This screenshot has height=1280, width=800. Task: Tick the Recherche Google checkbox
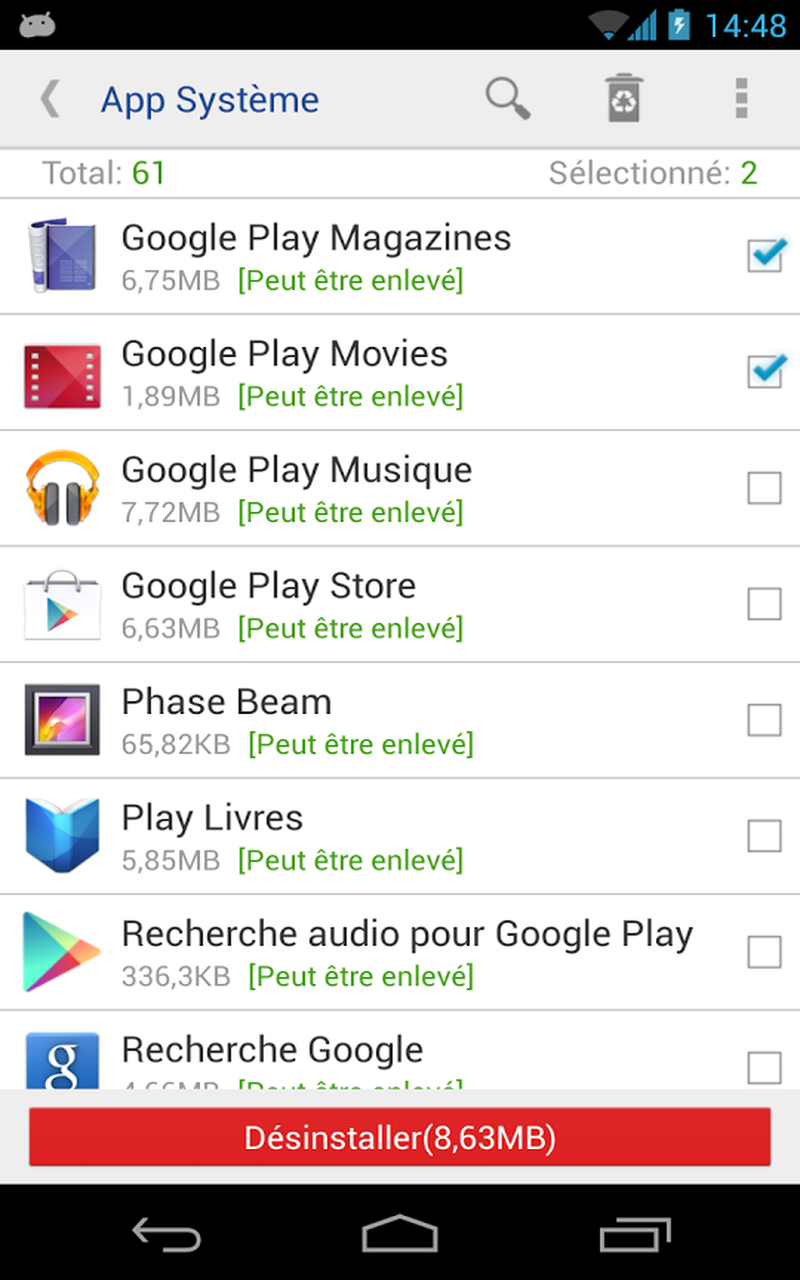coord(765,1066)
